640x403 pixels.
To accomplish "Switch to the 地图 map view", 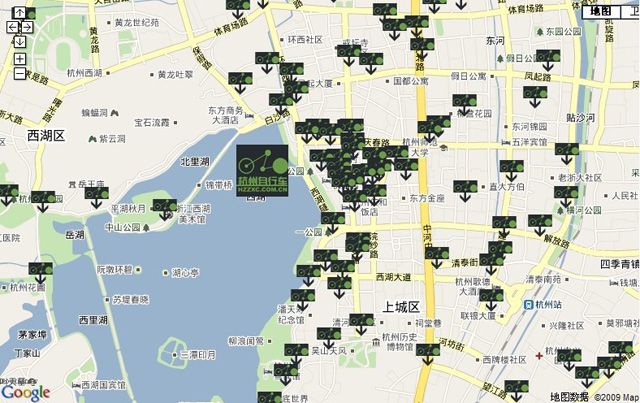I will point(599,10).
